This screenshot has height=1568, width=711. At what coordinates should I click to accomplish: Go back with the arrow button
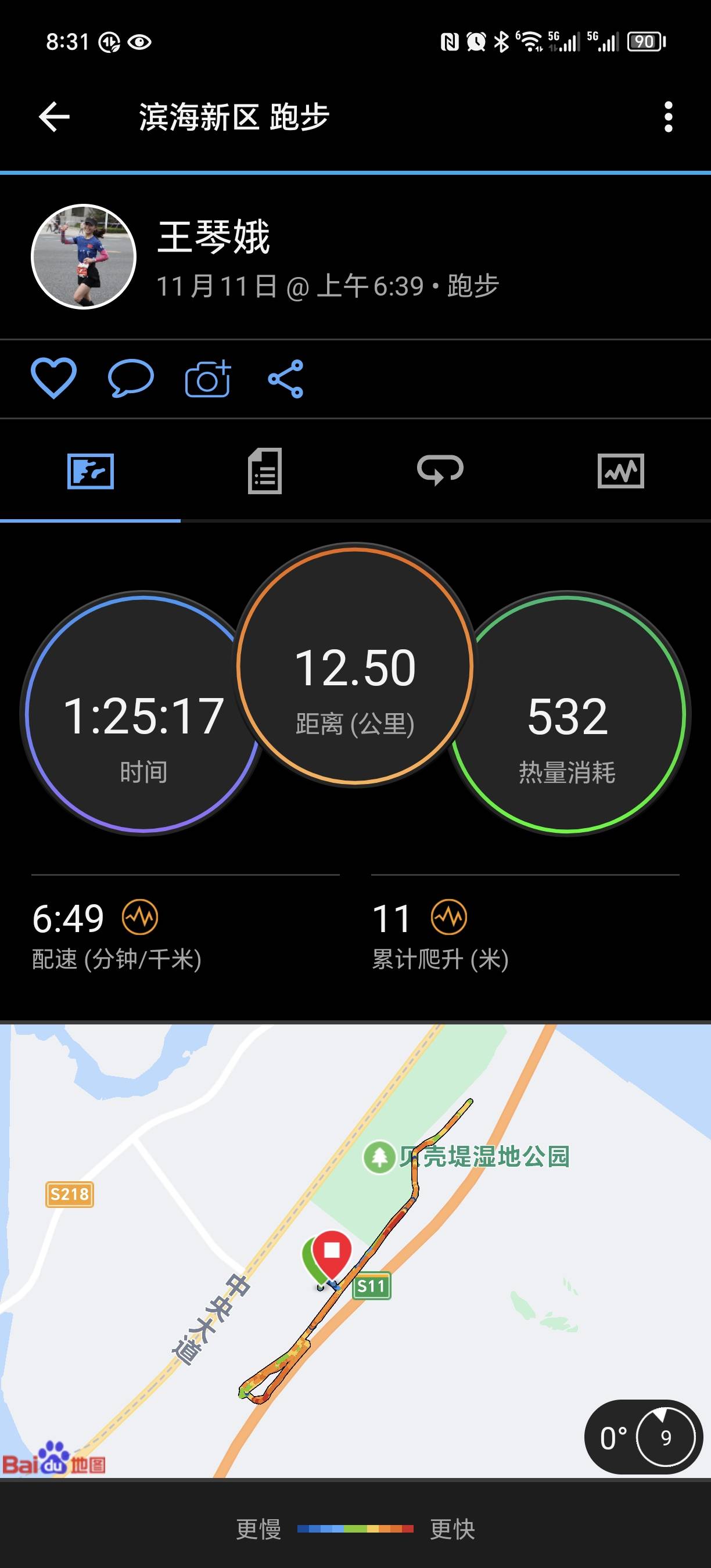pyautogui.click(x=53, y=116)
